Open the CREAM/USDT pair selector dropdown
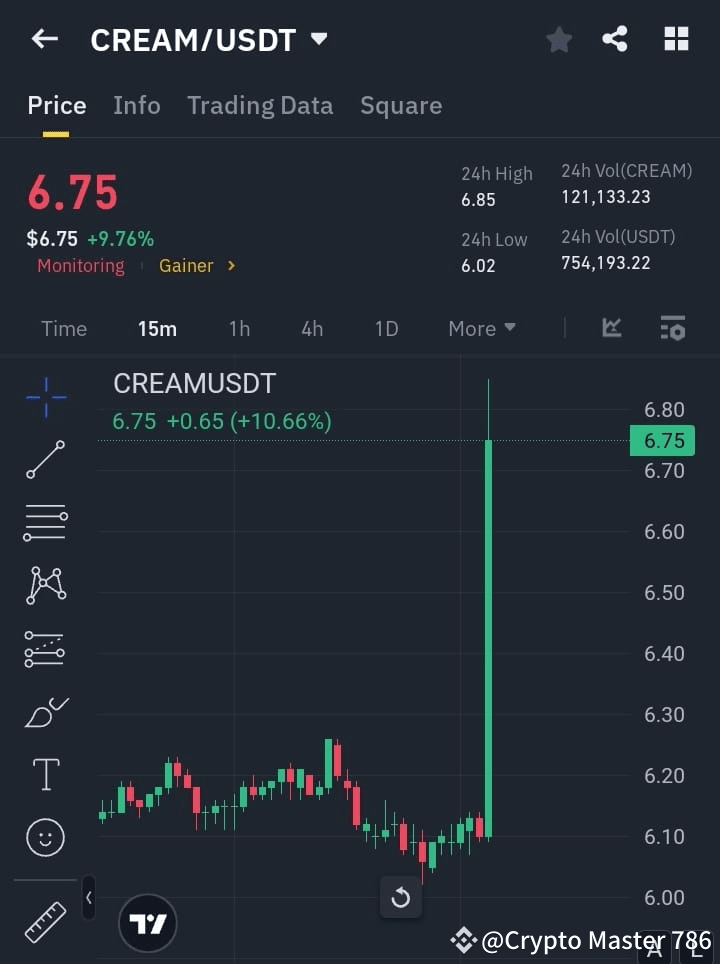This screenshot has width=720, height=964. [x=318, y=40]
